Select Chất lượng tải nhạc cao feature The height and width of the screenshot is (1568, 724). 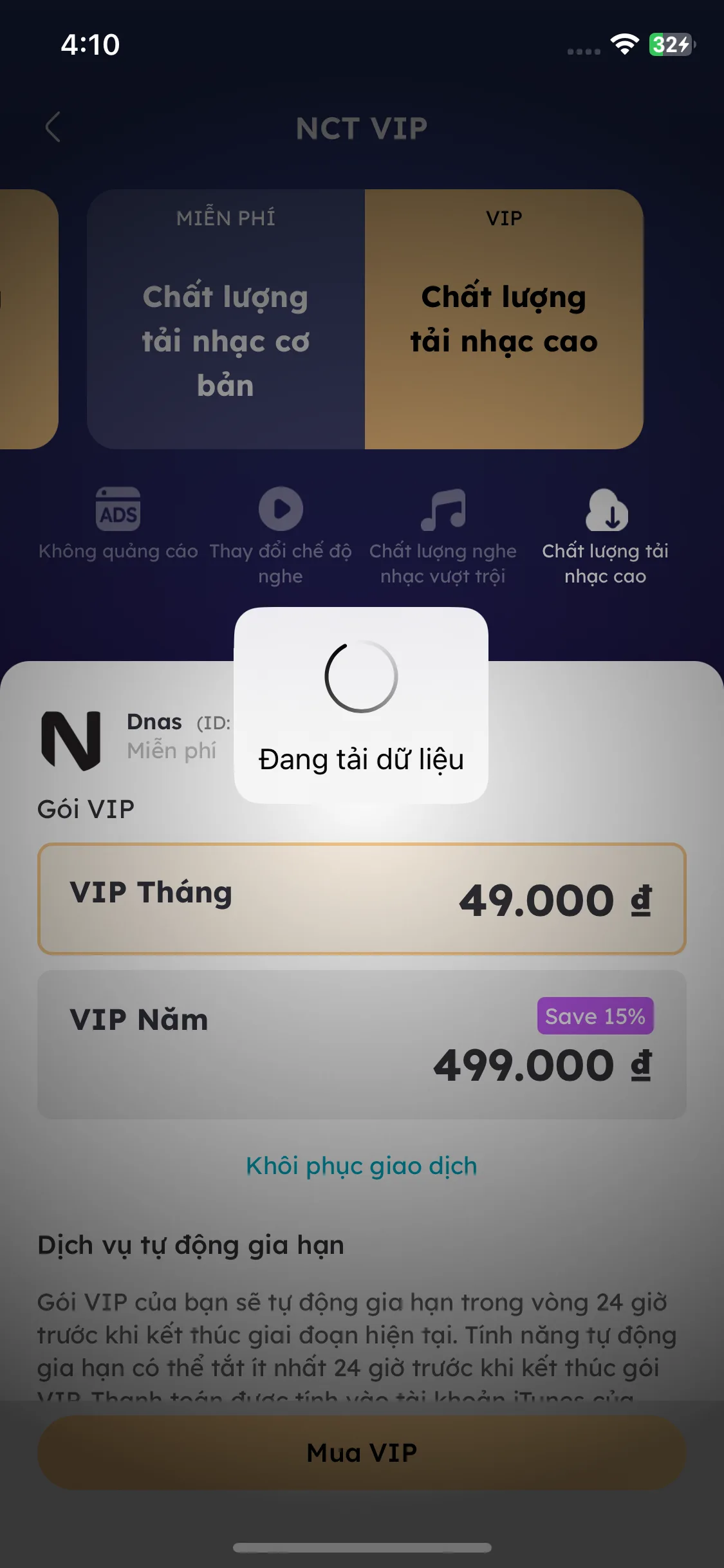tap(606, 534)
